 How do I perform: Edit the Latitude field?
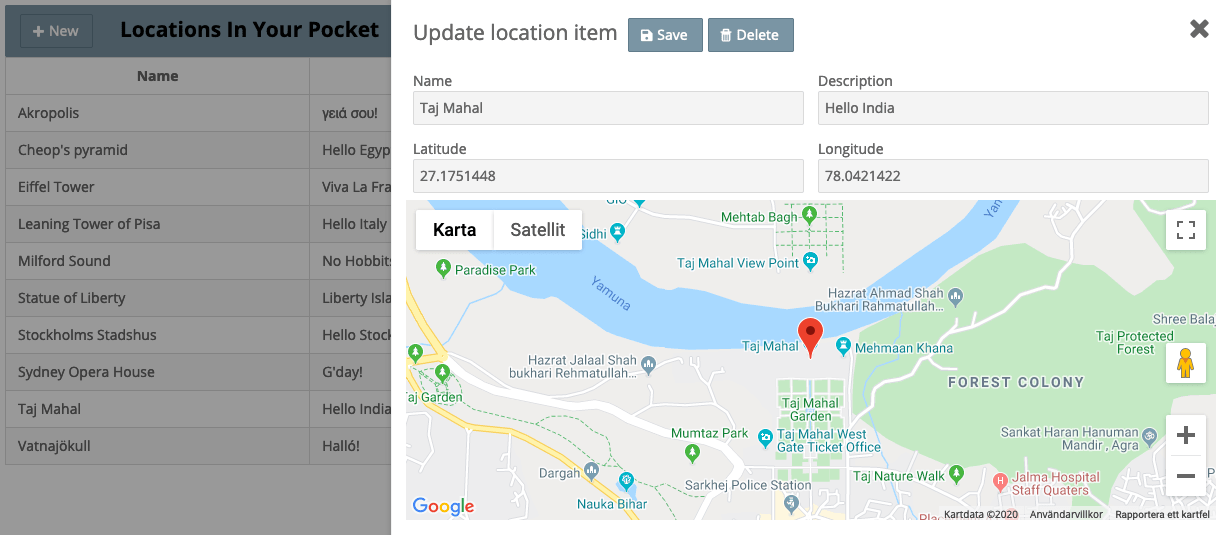tap(608, 176)
